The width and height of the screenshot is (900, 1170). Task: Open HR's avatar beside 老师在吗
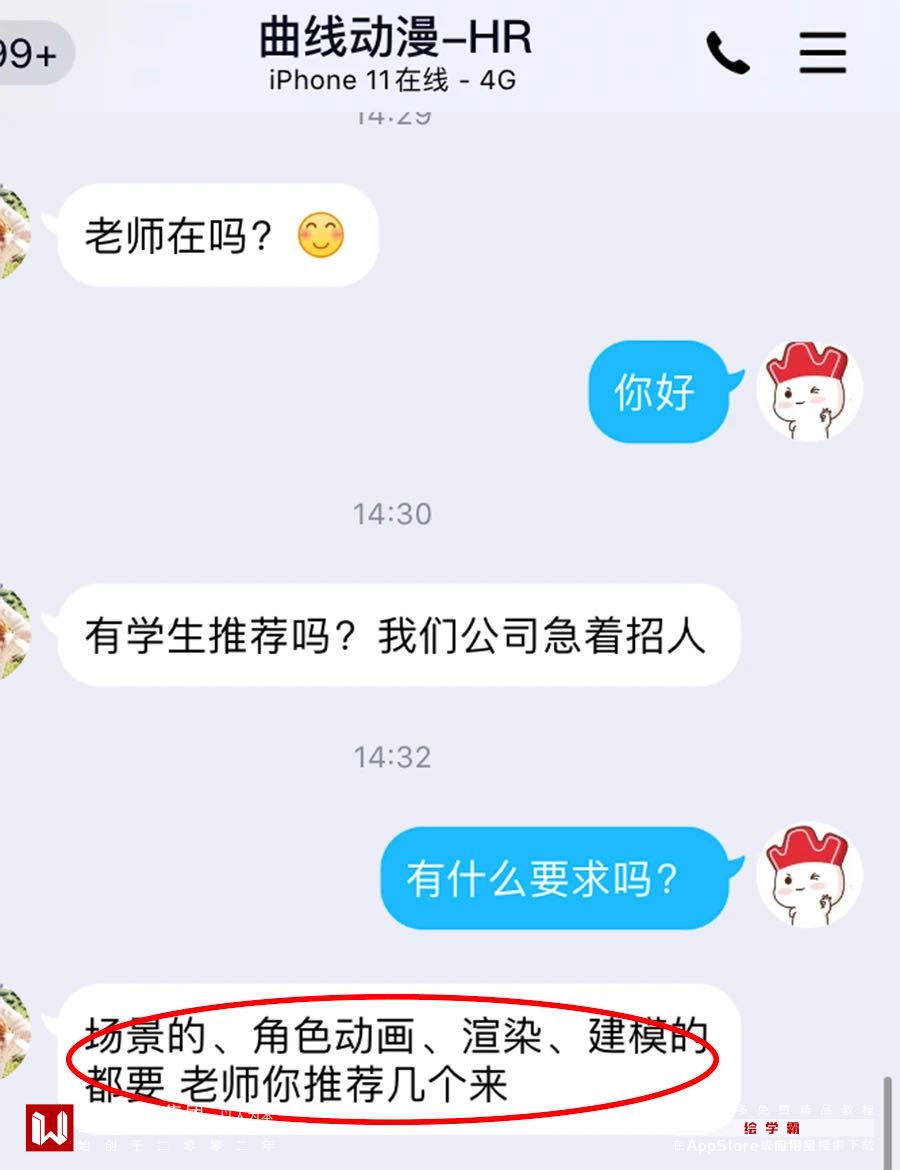[12, 232]
